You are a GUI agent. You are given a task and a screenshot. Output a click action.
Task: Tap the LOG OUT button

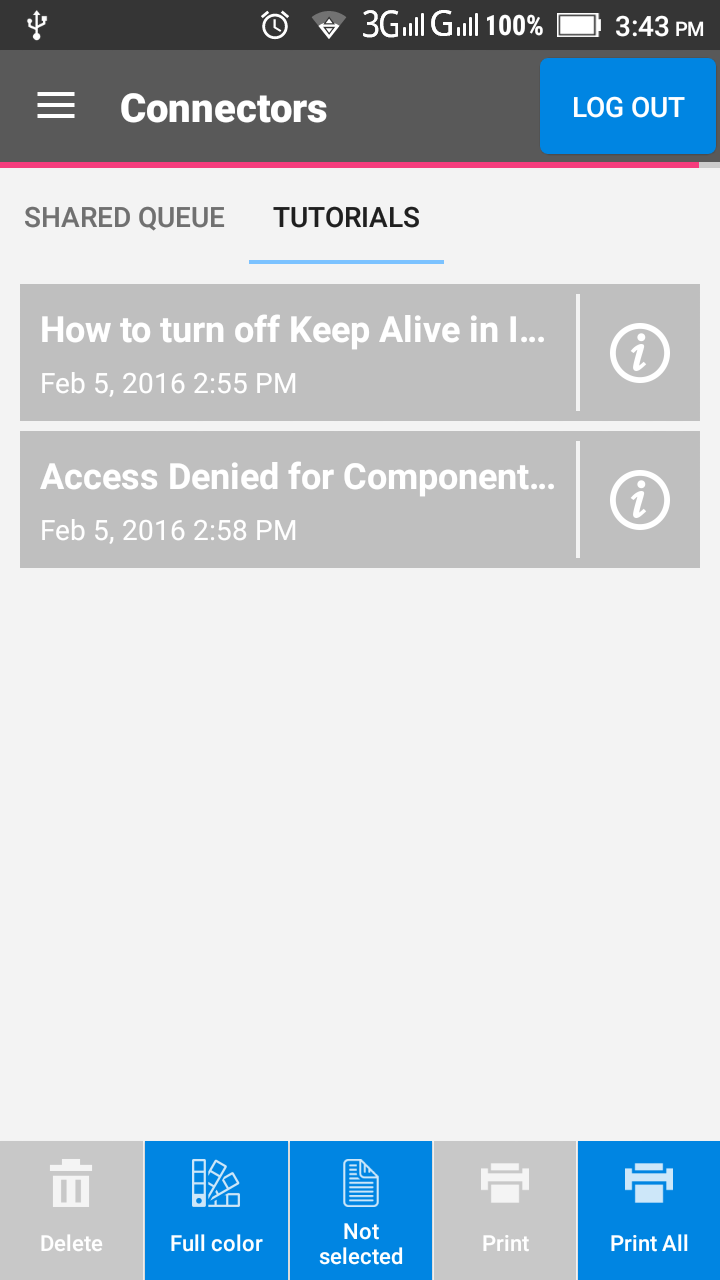tap(628, 107)
